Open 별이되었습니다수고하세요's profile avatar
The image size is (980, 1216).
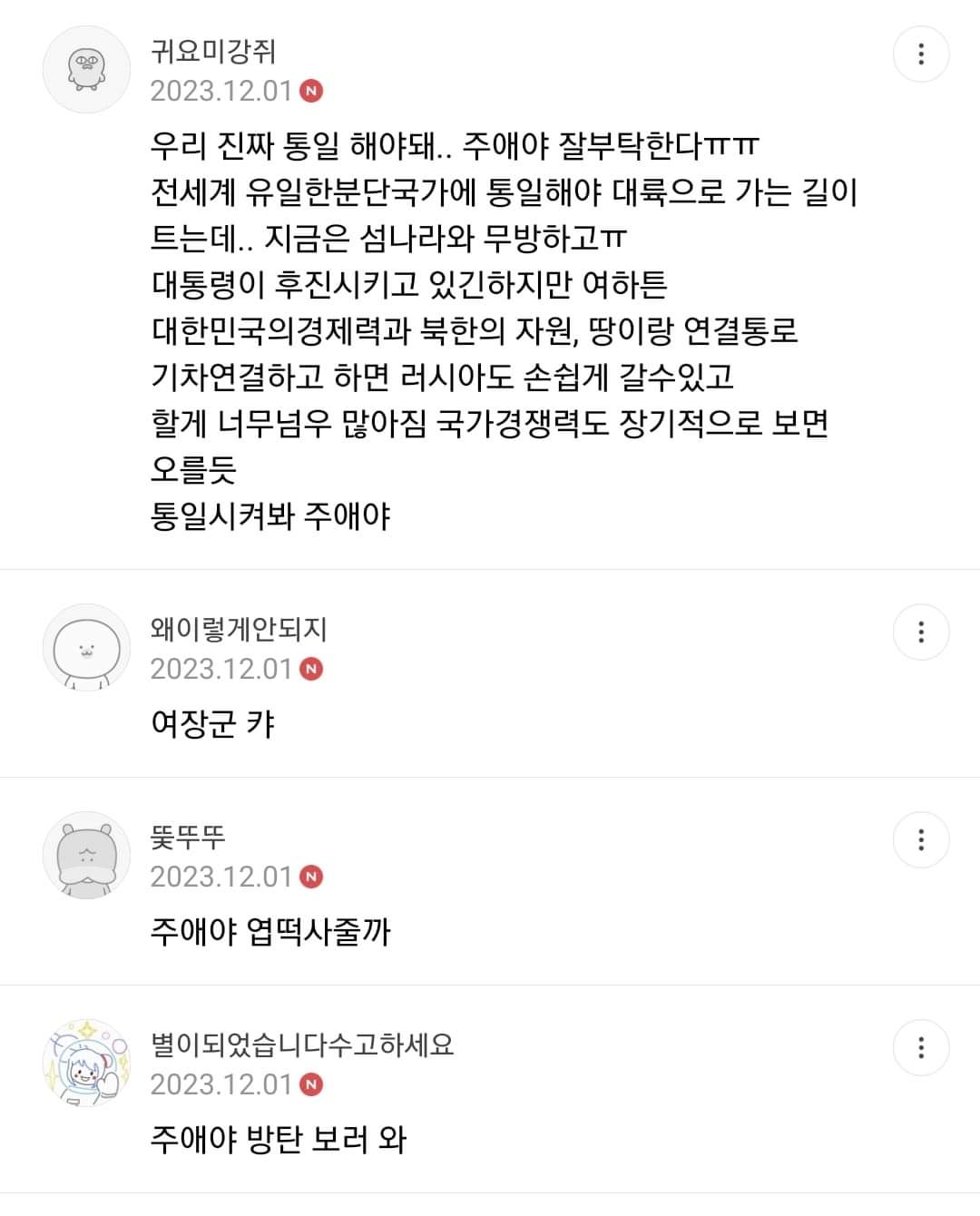(87, 1063)
